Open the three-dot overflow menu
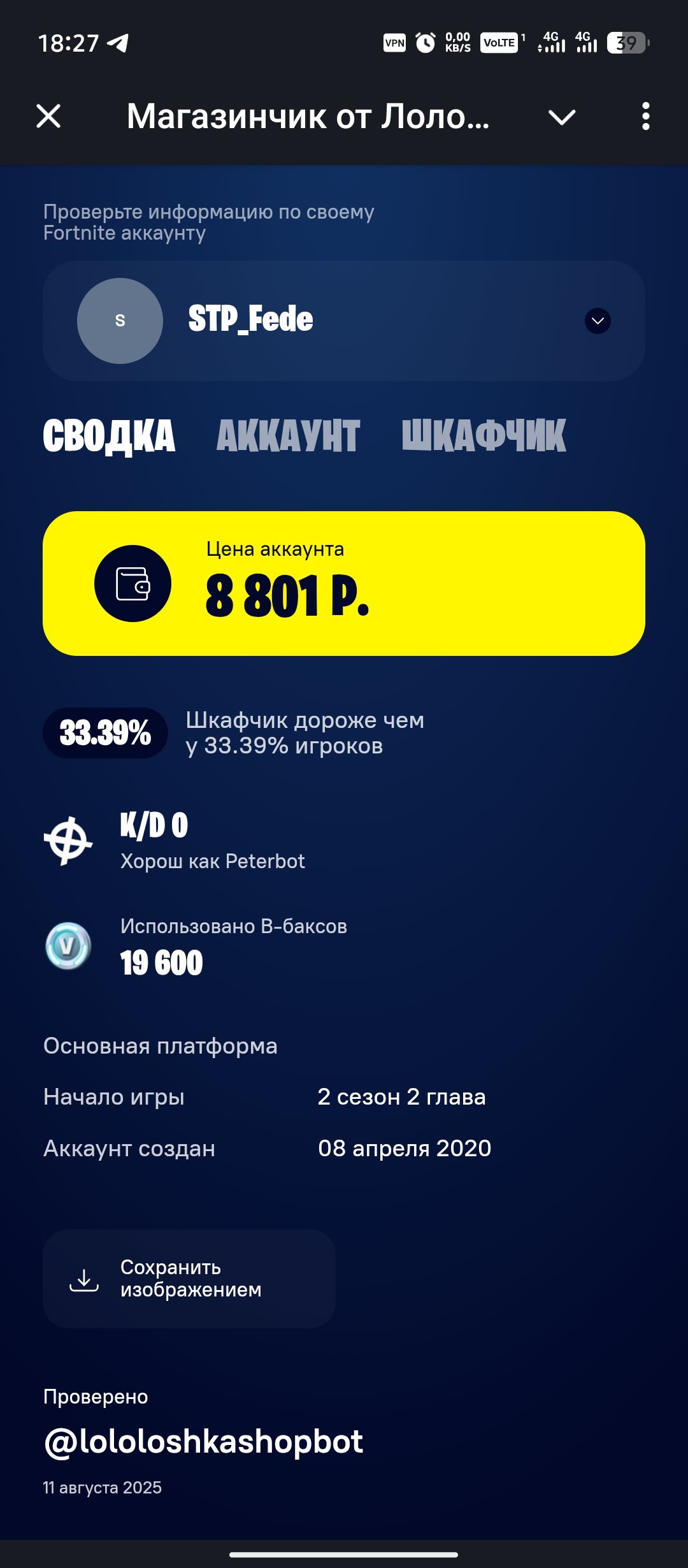Screen dimensions: 688x1568 (x=645, y=117)
